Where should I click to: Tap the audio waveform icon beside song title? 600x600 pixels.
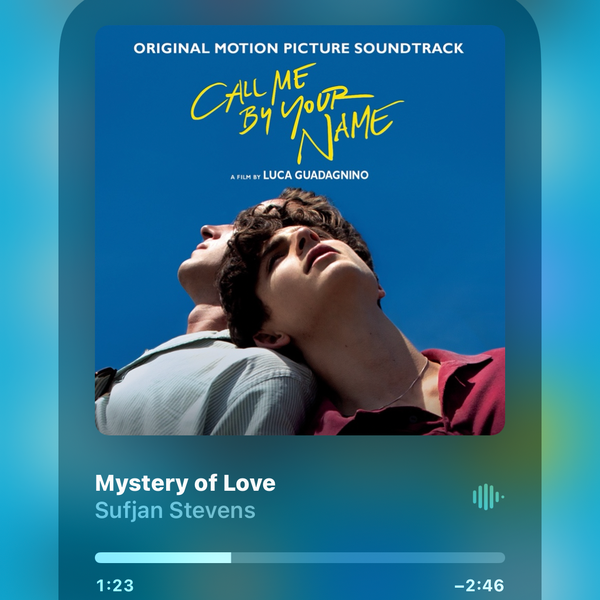coord(487,497)
